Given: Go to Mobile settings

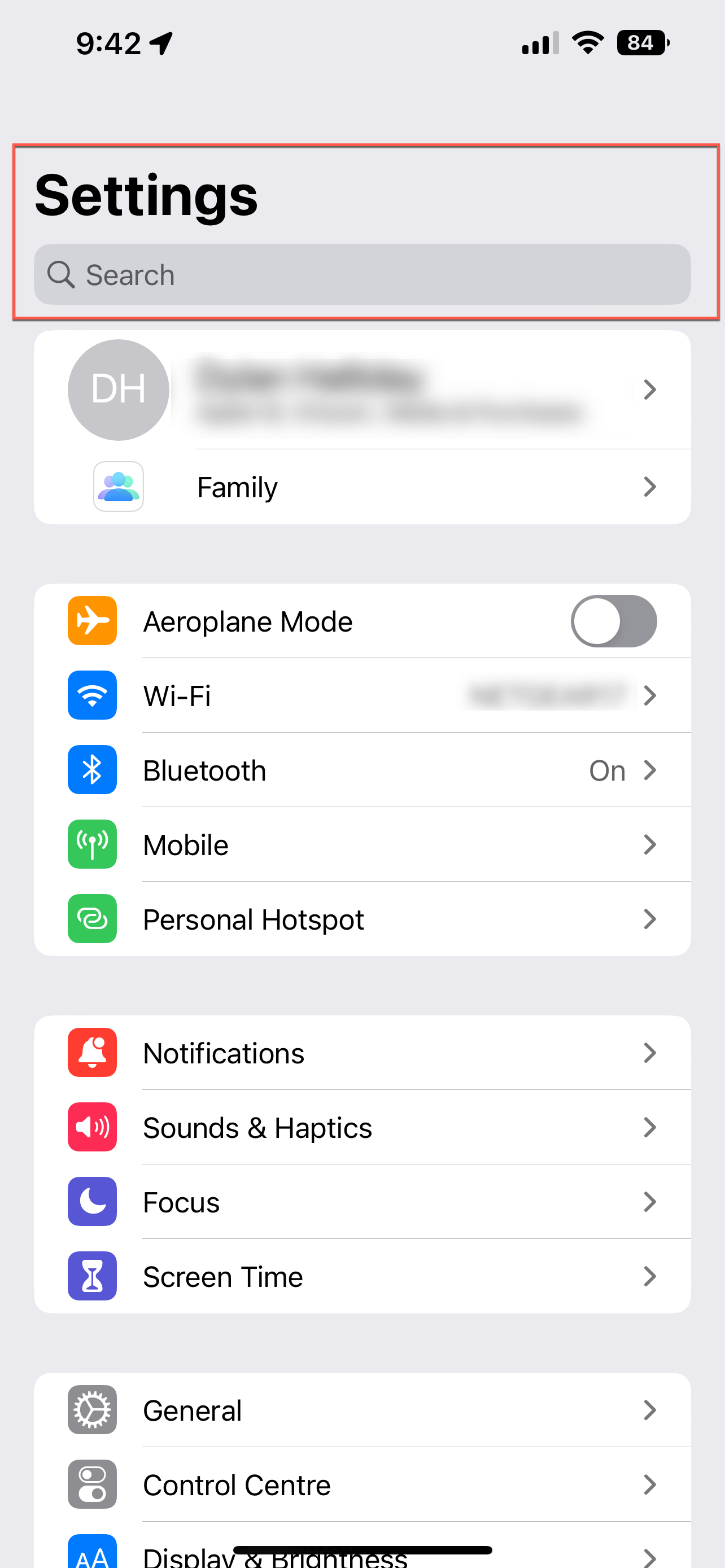Looking at the screenshot, I should point(362,844).
